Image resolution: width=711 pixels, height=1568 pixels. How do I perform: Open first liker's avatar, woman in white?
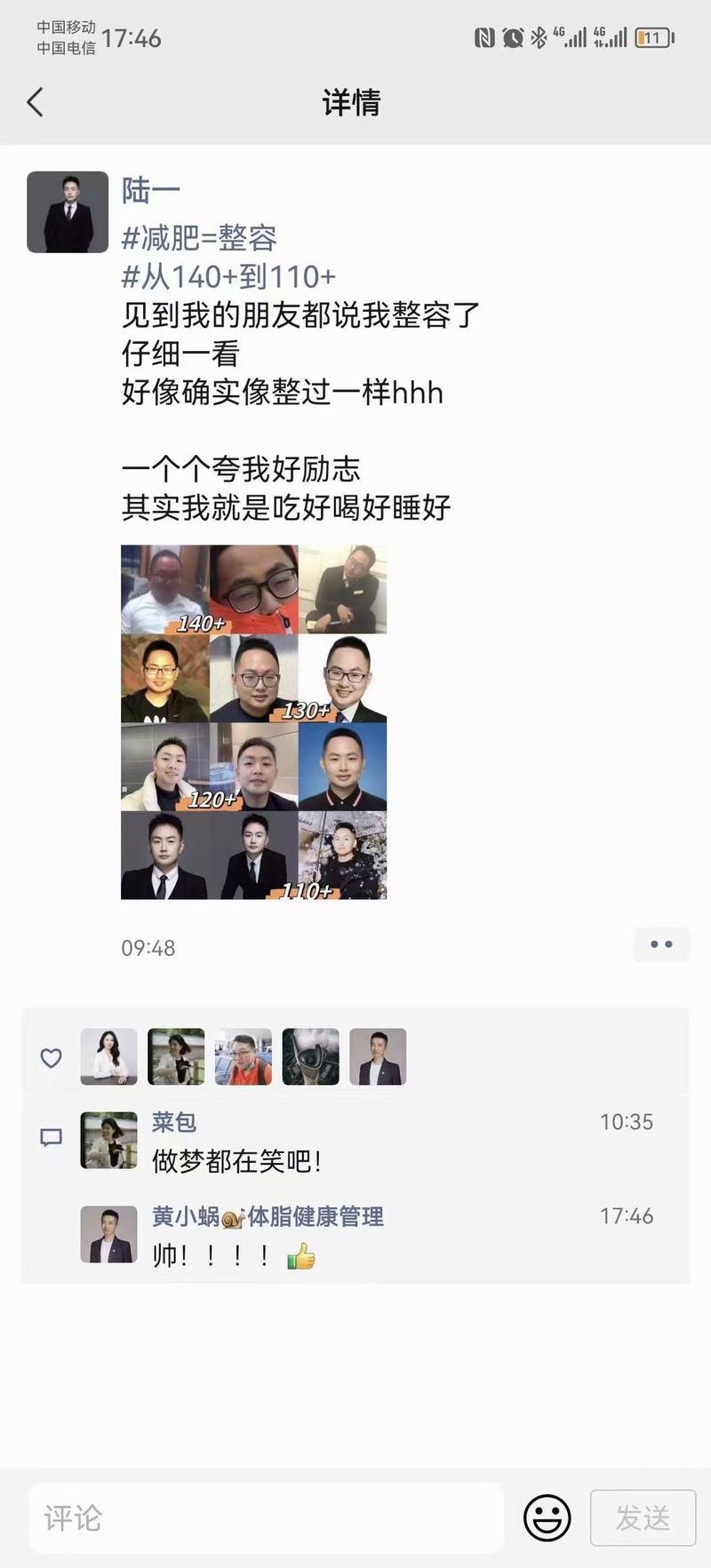(108, 1056)
